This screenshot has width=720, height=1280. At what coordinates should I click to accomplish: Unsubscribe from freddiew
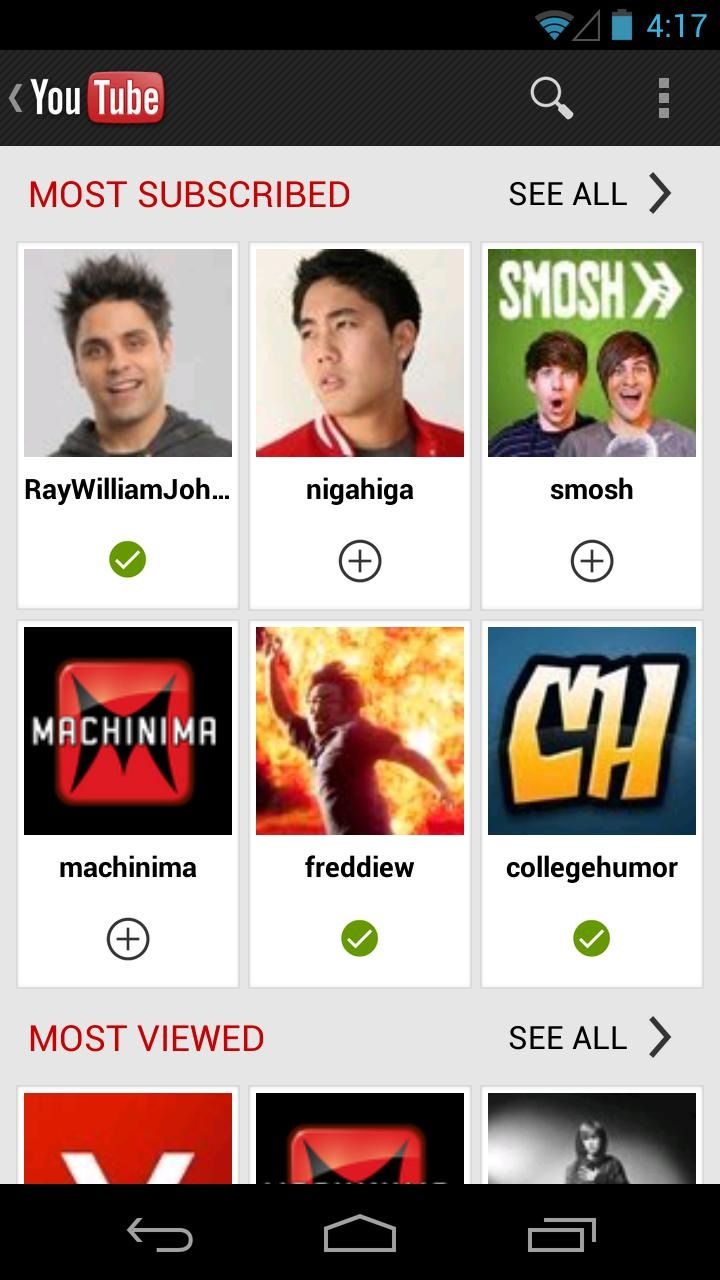pos(360,938)
